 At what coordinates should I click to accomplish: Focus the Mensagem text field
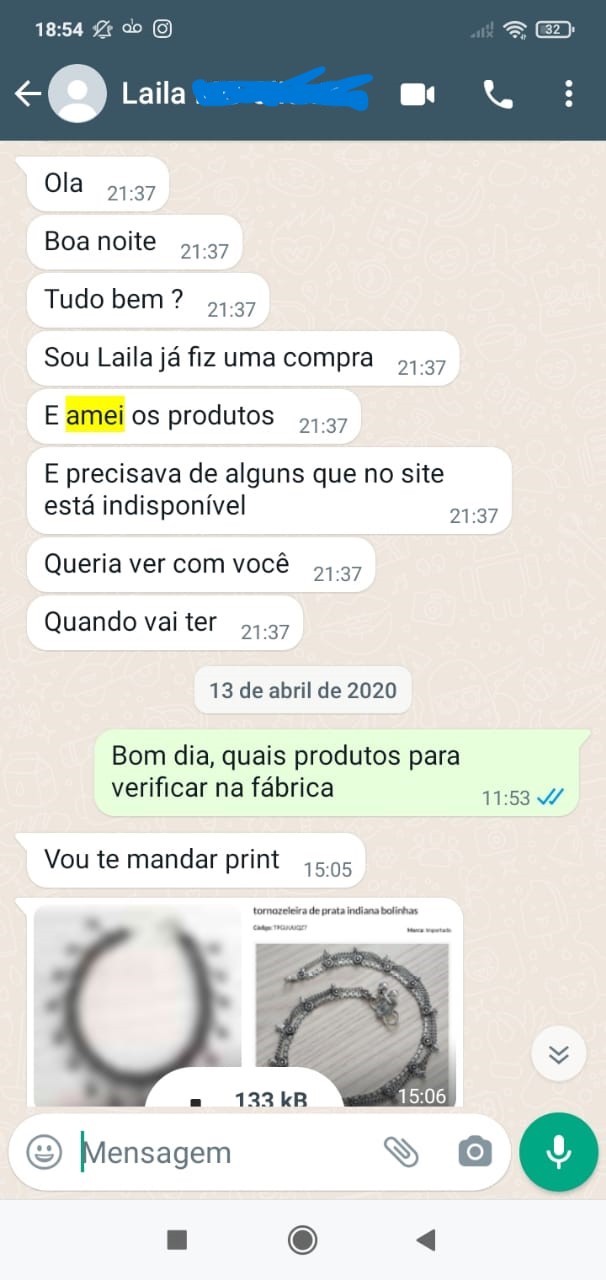point(220,1152)
